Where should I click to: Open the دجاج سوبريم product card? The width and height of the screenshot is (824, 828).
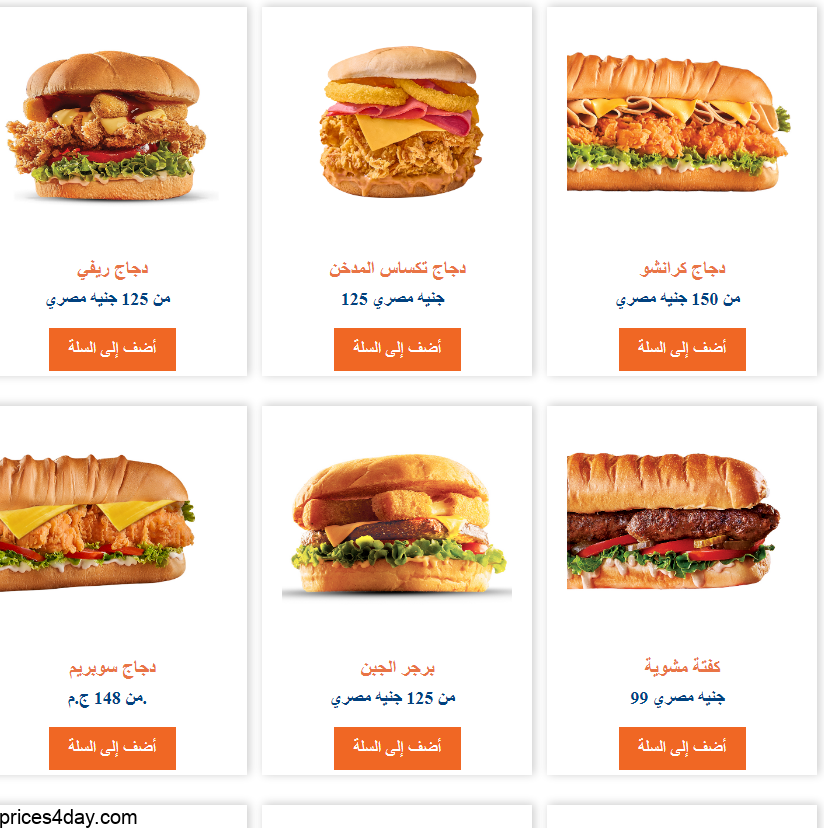pyautogui.click(x=112, y=666)
